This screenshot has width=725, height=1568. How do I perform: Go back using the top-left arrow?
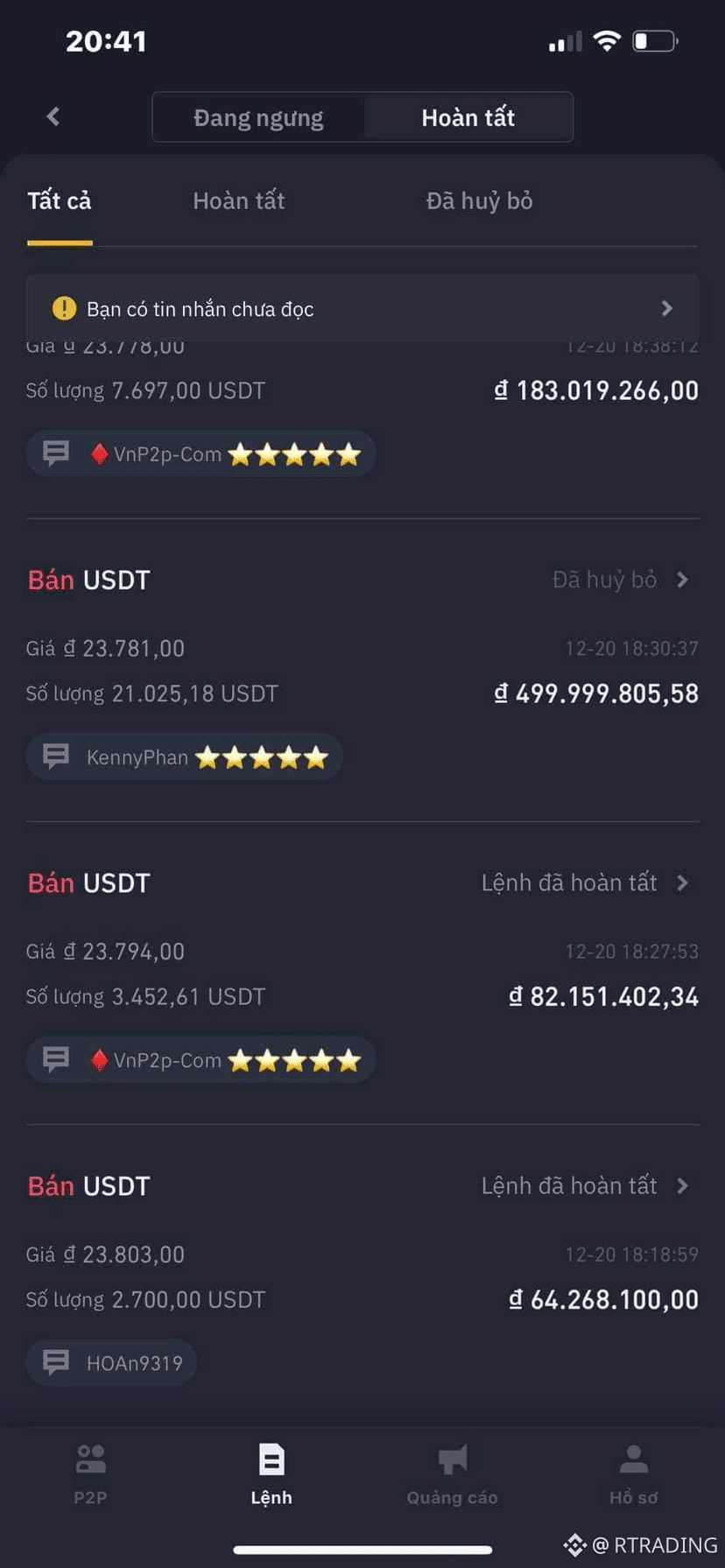click(x=53, y=116)
